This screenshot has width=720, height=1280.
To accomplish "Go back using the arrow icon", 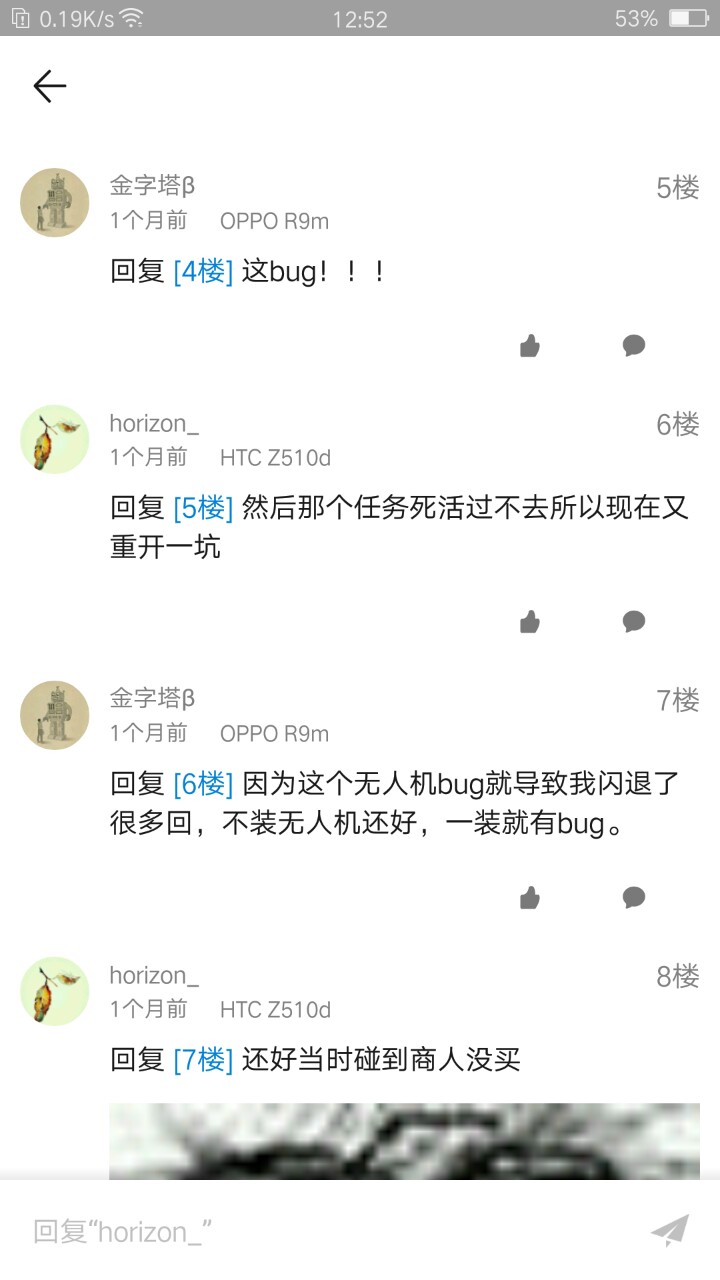I will pos(49,87).
